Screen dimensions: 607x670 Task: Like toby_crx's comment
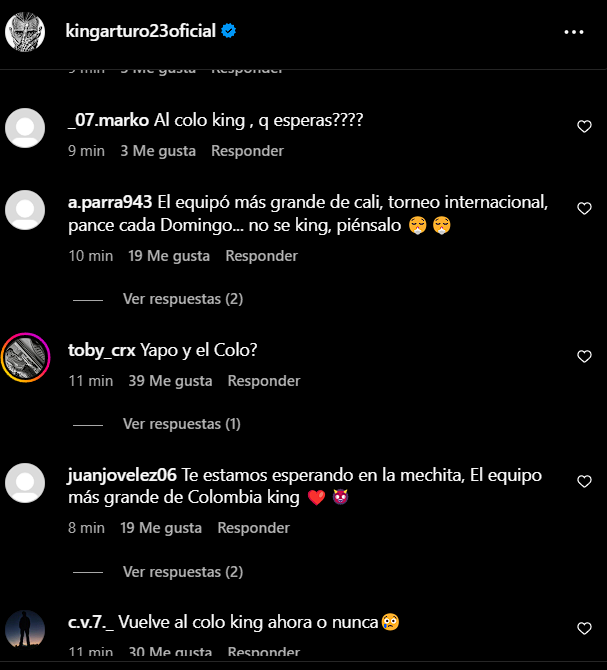[x=584, y=357]
